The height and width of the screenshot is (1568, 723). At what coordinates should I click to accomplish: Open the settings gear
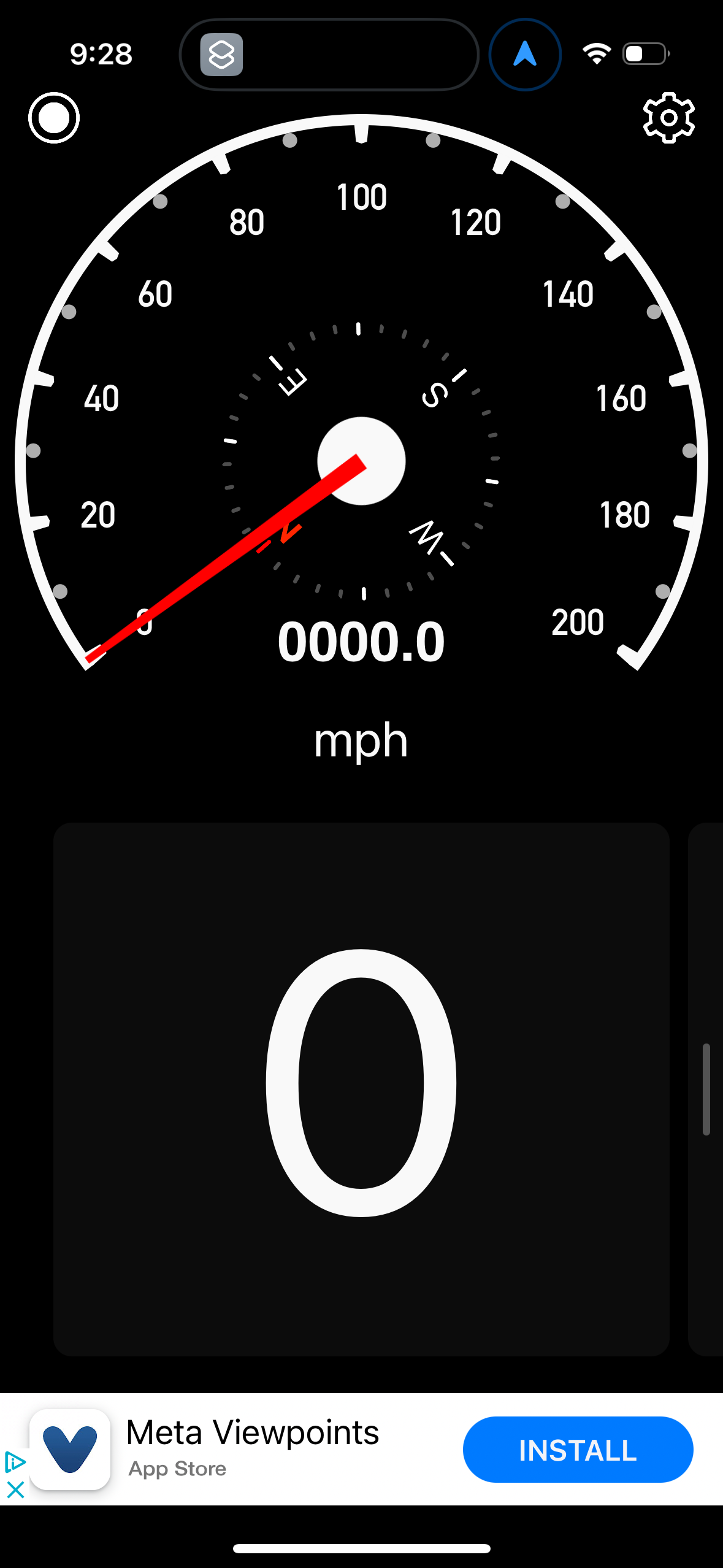pos(670,118)
